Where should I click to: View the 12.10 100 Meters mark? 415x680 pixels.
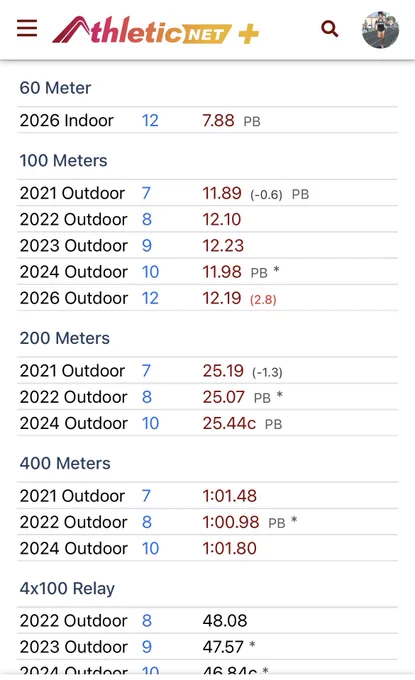coord(222,219)
